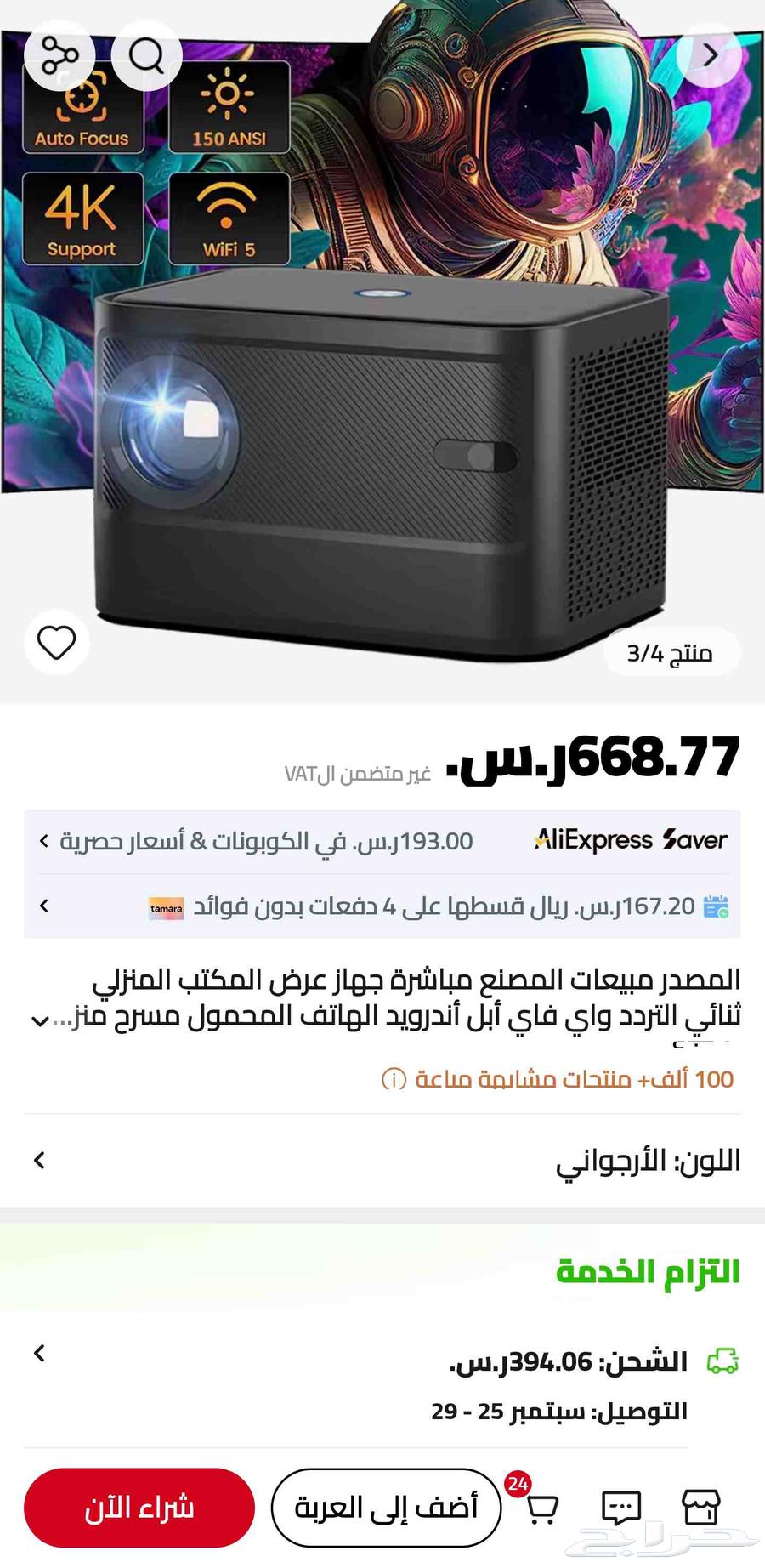Viewport: 765px width, 1568px height.
Task: Click the search magnifier icon
Action: 146,54
